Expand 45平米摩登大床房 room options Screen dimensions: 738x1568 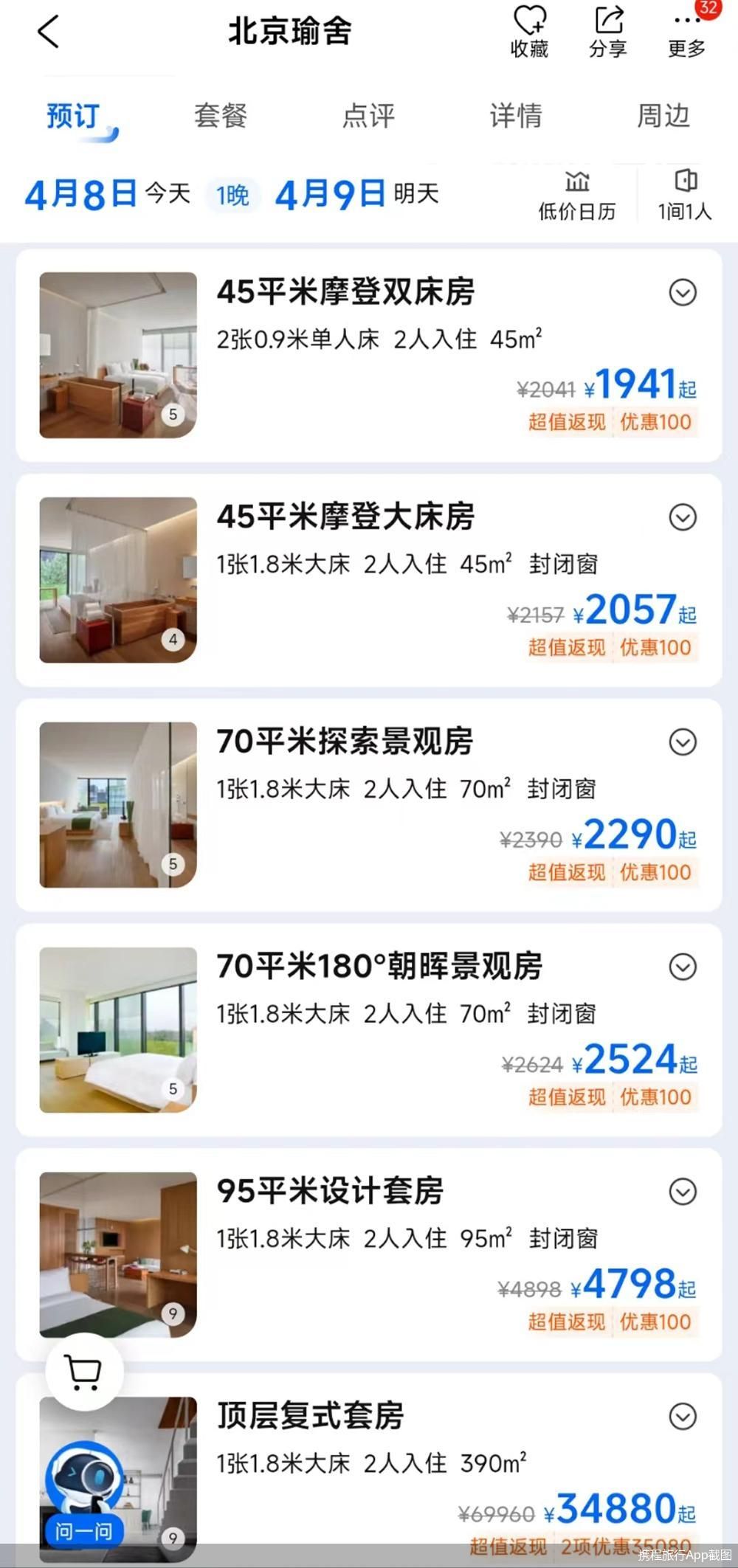coord(683,517)
